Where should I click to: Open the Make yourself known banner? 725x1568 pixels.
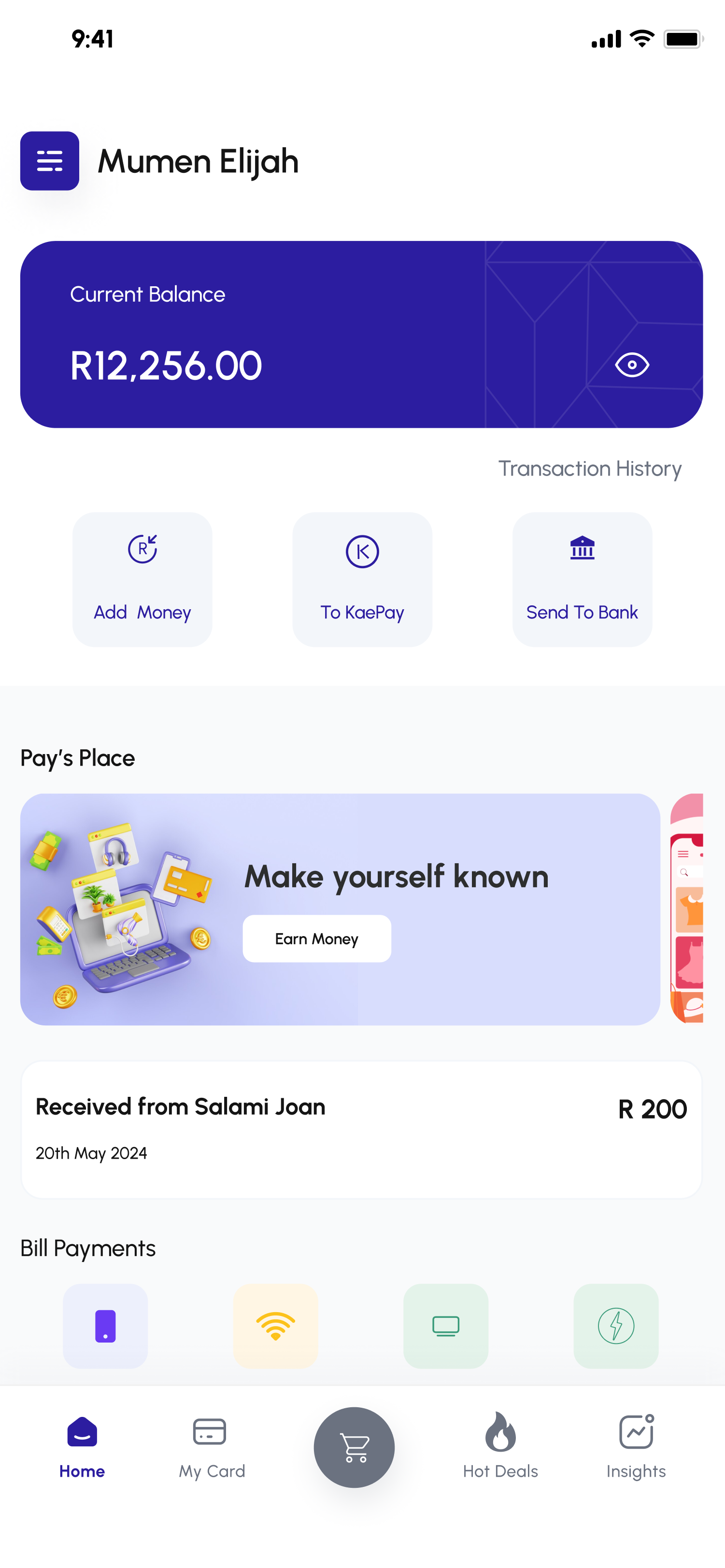tap(340, 909)
